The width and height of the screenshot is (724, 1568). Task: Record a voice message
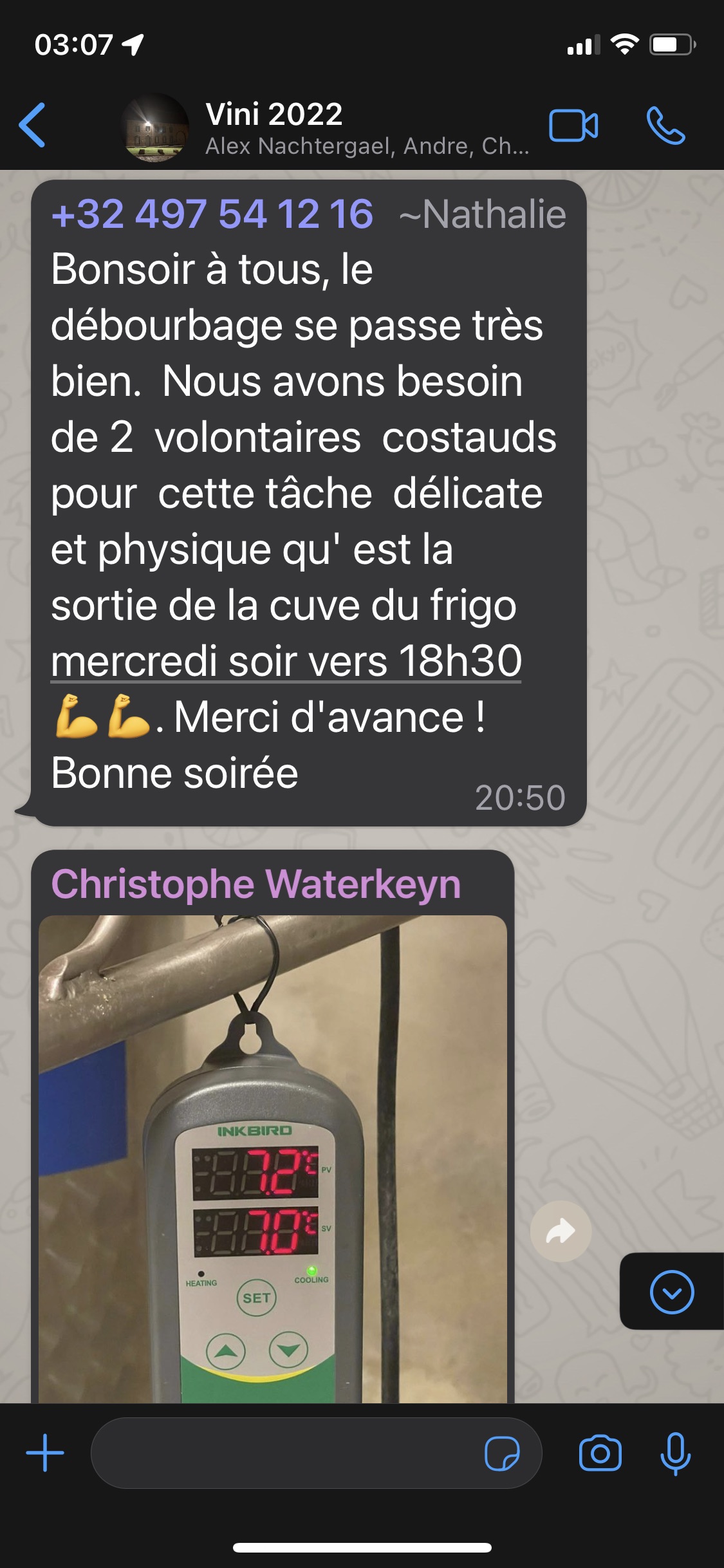(x=675, y=1453)
